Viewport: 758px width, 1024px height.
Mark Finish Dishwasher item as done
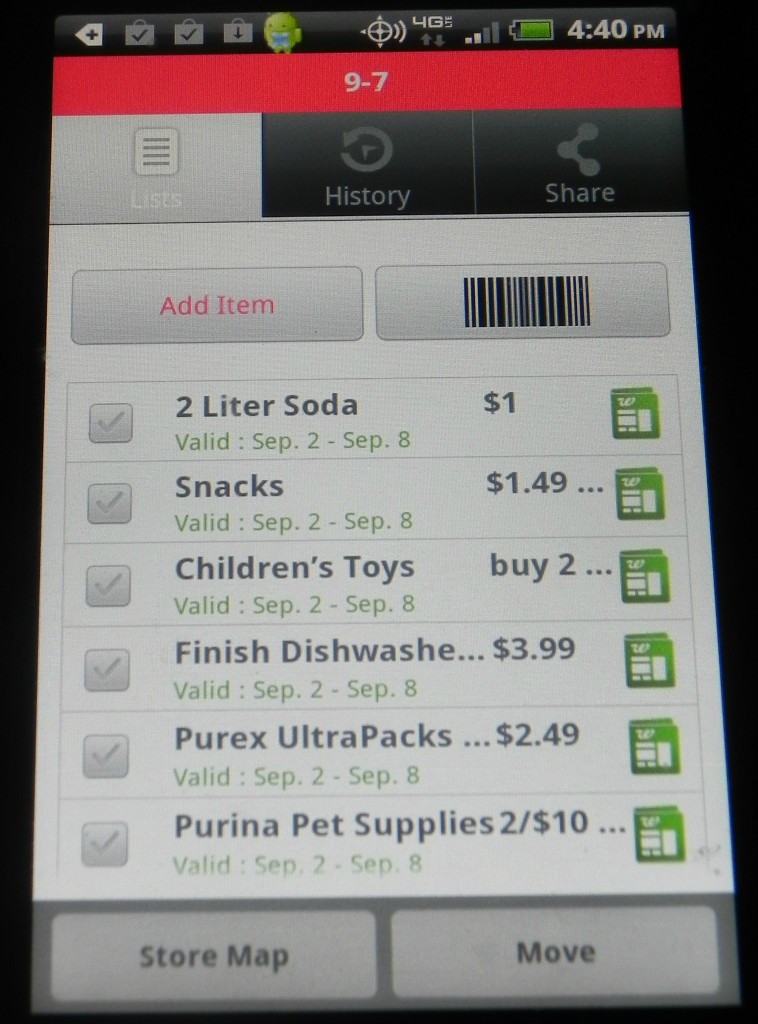[x=107, y=669]
